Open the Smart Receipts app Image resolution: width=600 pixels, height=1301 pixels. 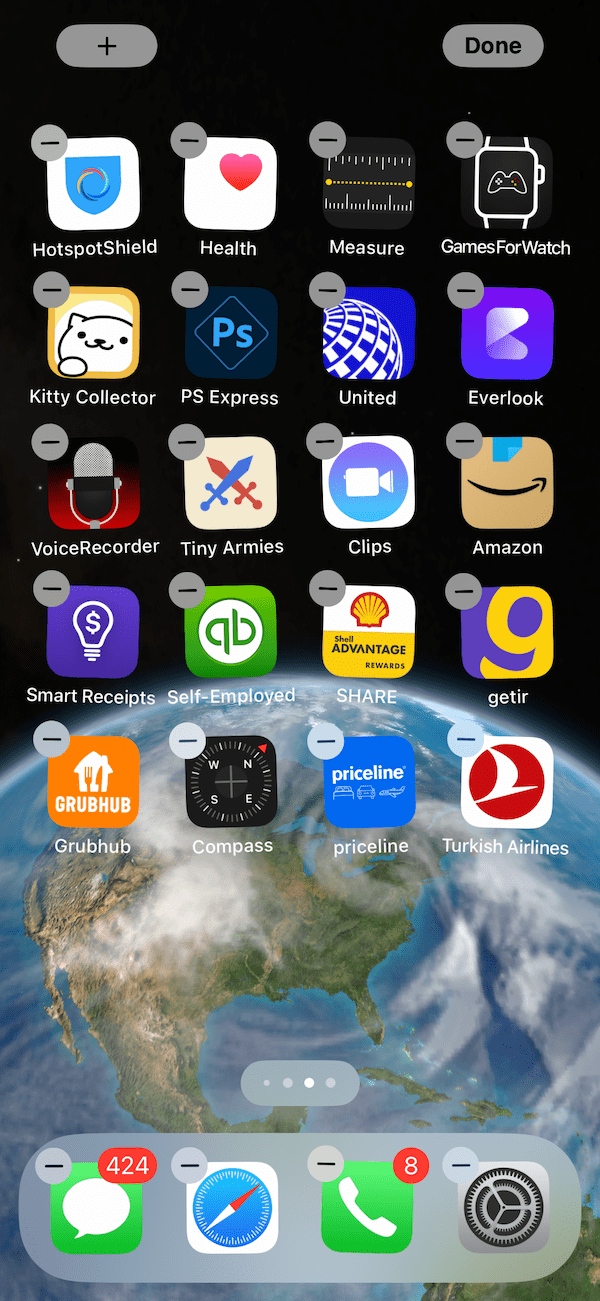point(93,632)
